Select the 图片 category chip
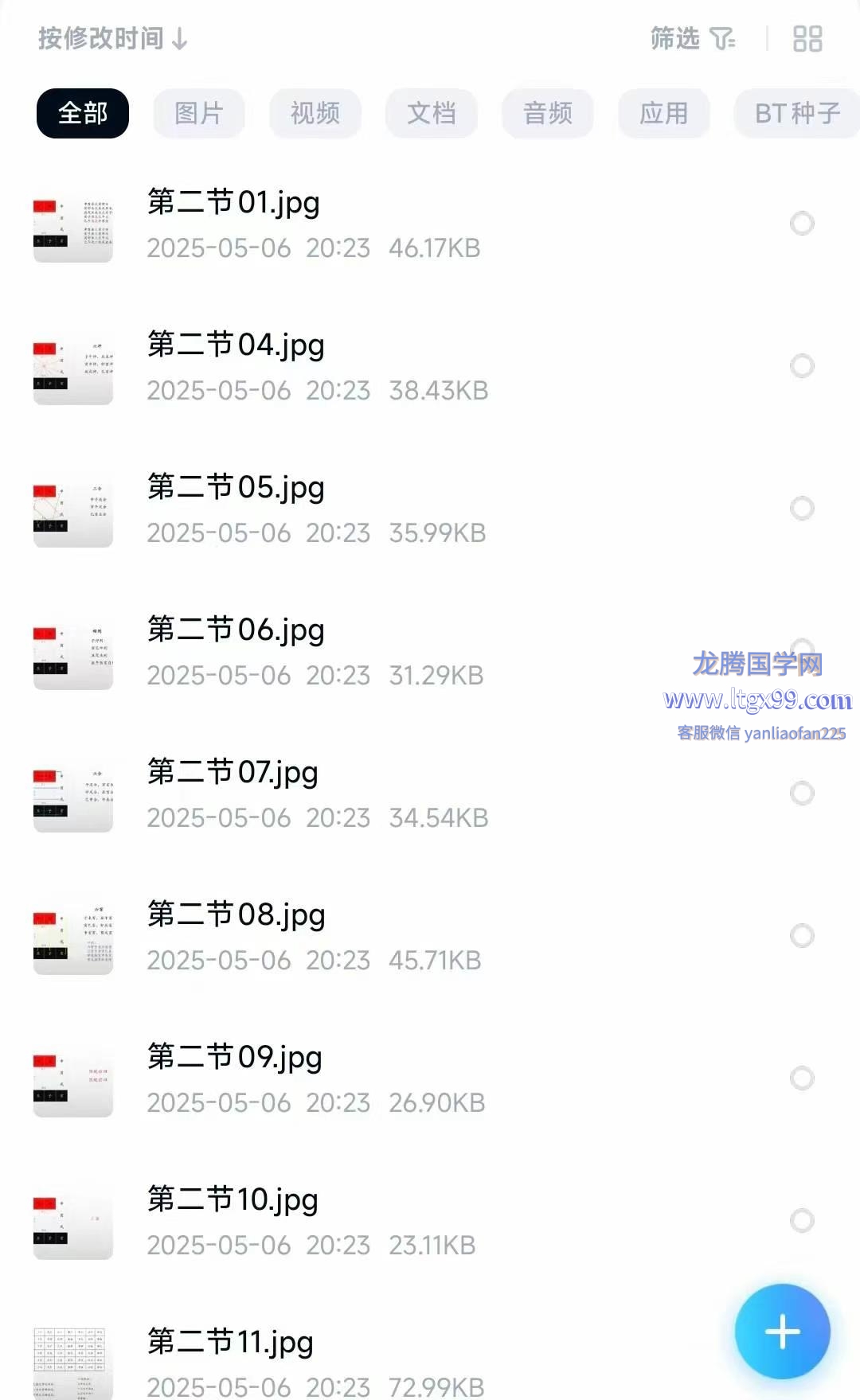Viewport: 860px width, 1400px height. [x=199, y=113]
